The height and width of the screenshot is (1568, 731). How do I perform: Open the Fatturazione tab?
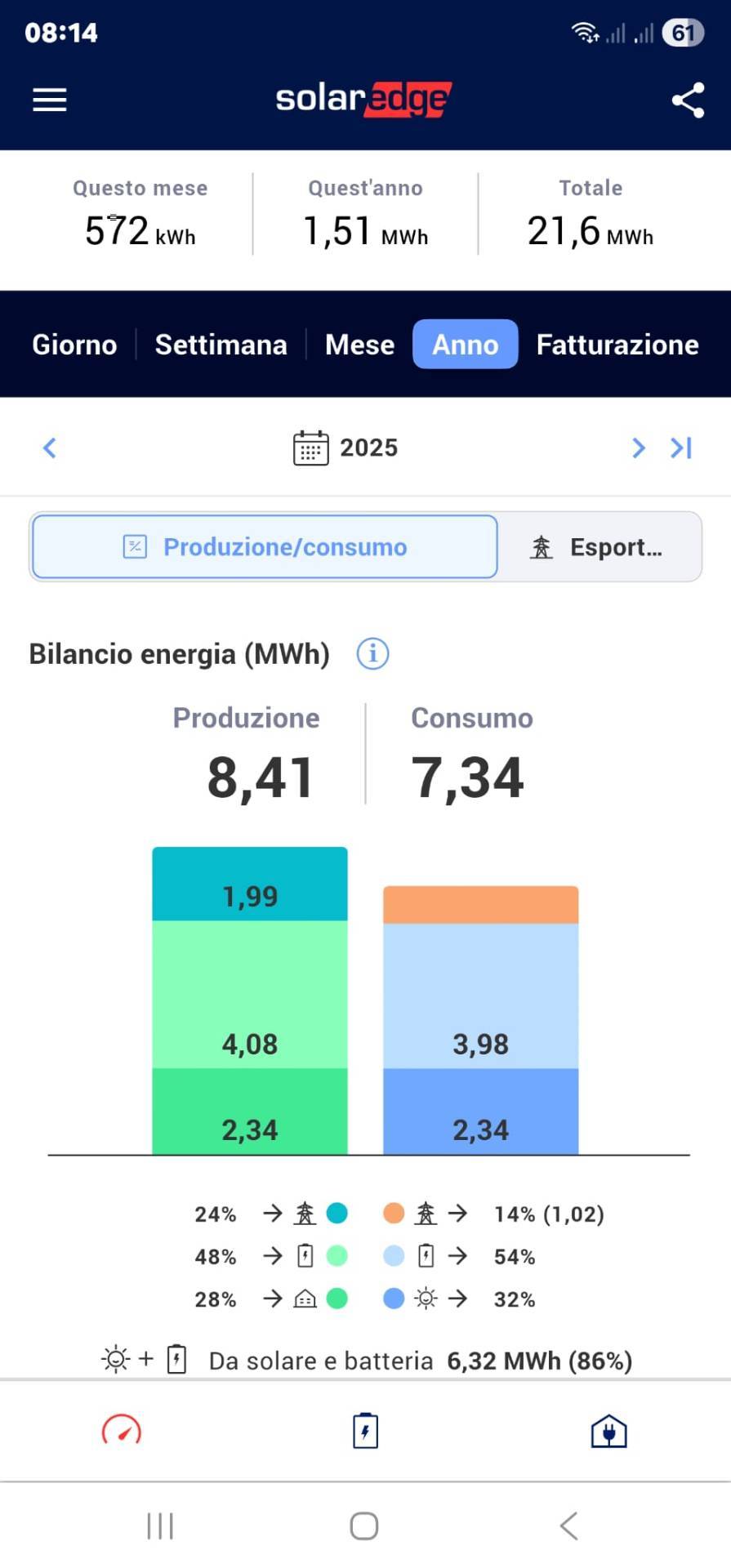(617, 345)
